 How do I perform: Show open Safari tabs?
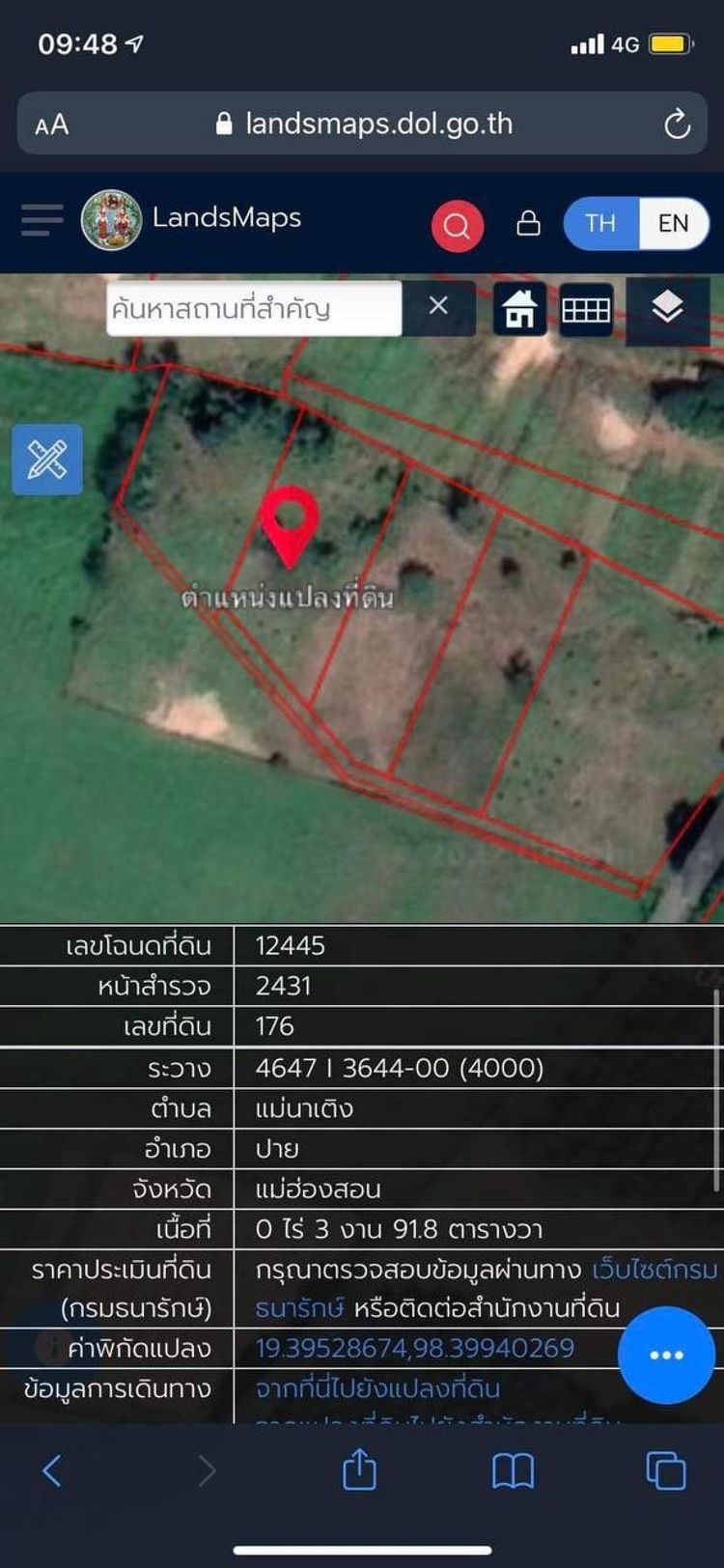tap(665, 1470)
